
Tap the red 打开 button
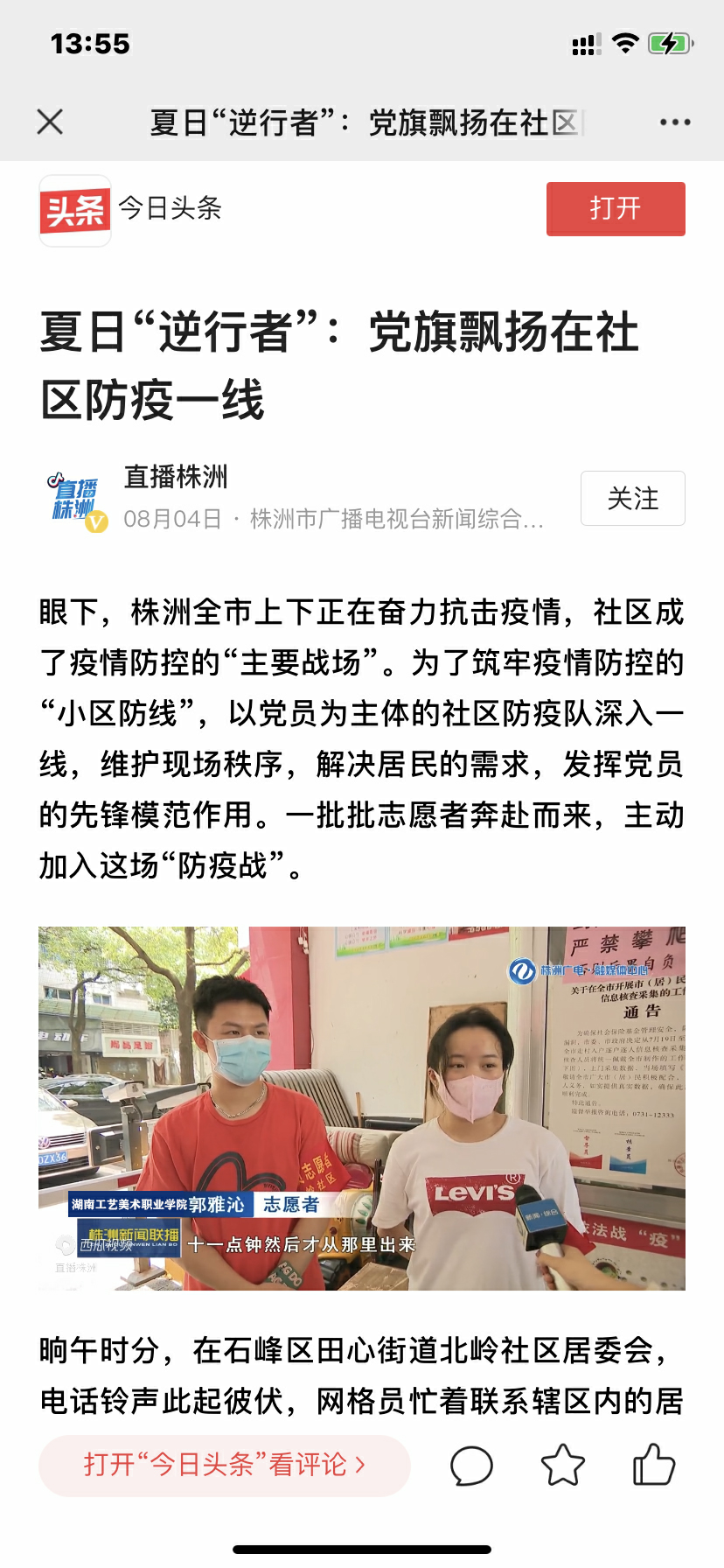tap(615, 209)
